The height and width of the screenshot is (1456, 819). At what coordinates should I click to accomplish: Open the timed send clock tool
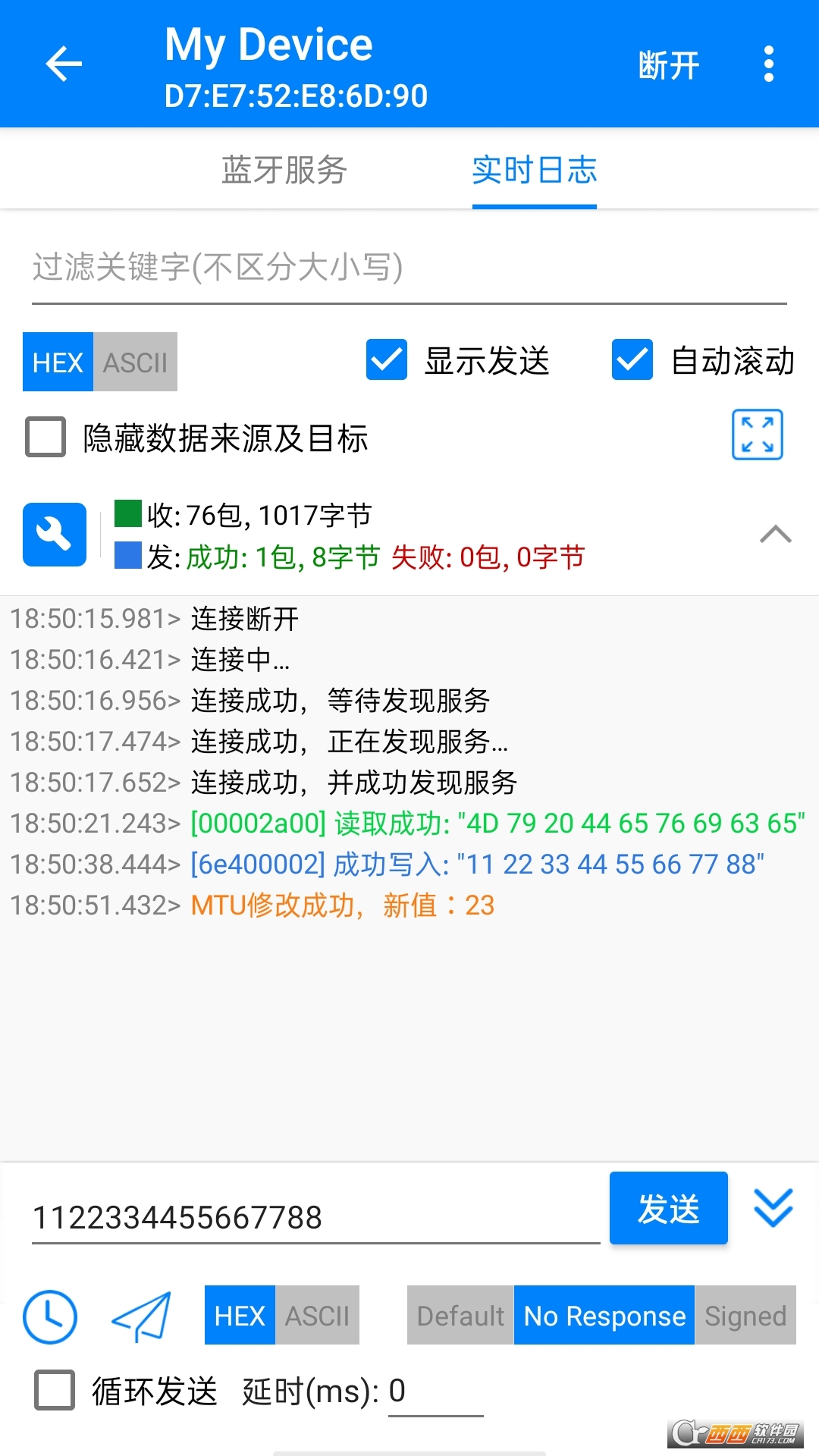(49, 1317)
